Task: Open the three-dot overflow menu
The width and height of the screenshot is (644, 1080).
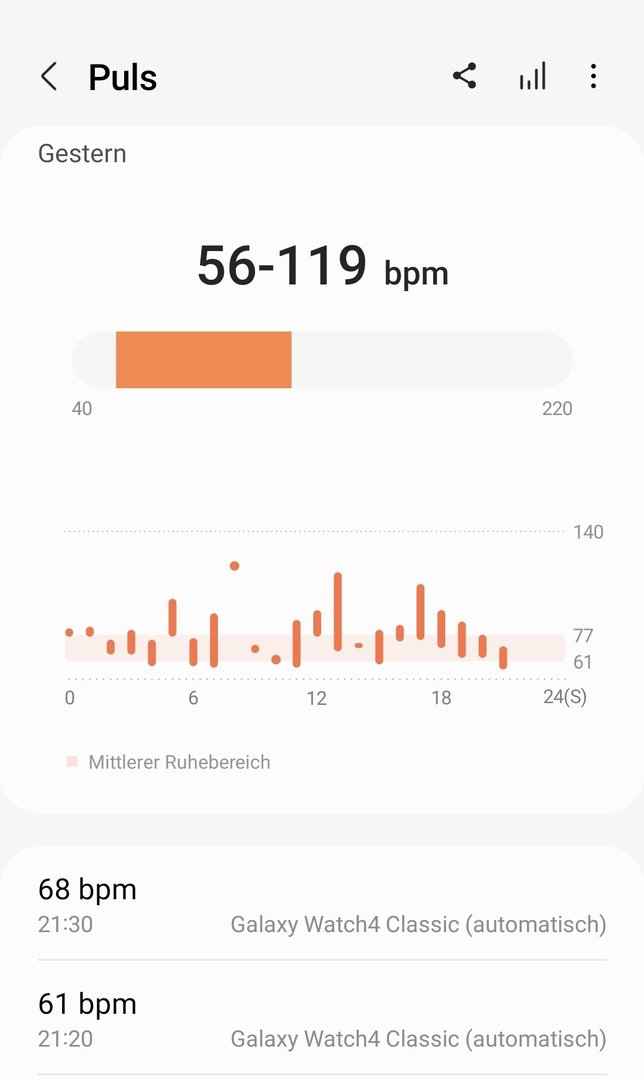Action: click(x=593, y=77)
